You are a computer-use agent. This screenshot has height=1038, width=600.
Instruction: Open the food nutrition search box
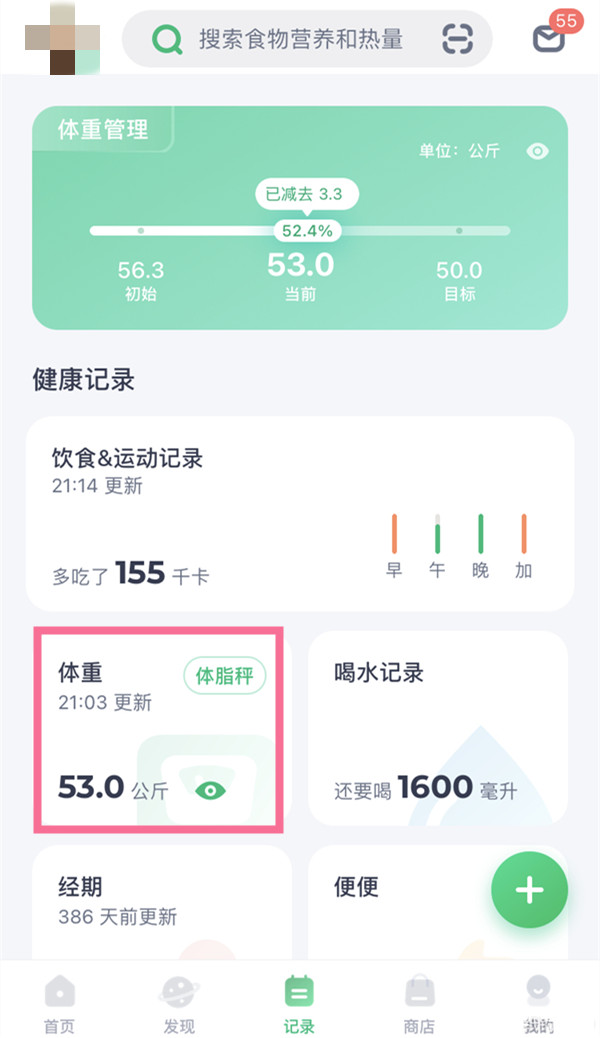[300, 39]
